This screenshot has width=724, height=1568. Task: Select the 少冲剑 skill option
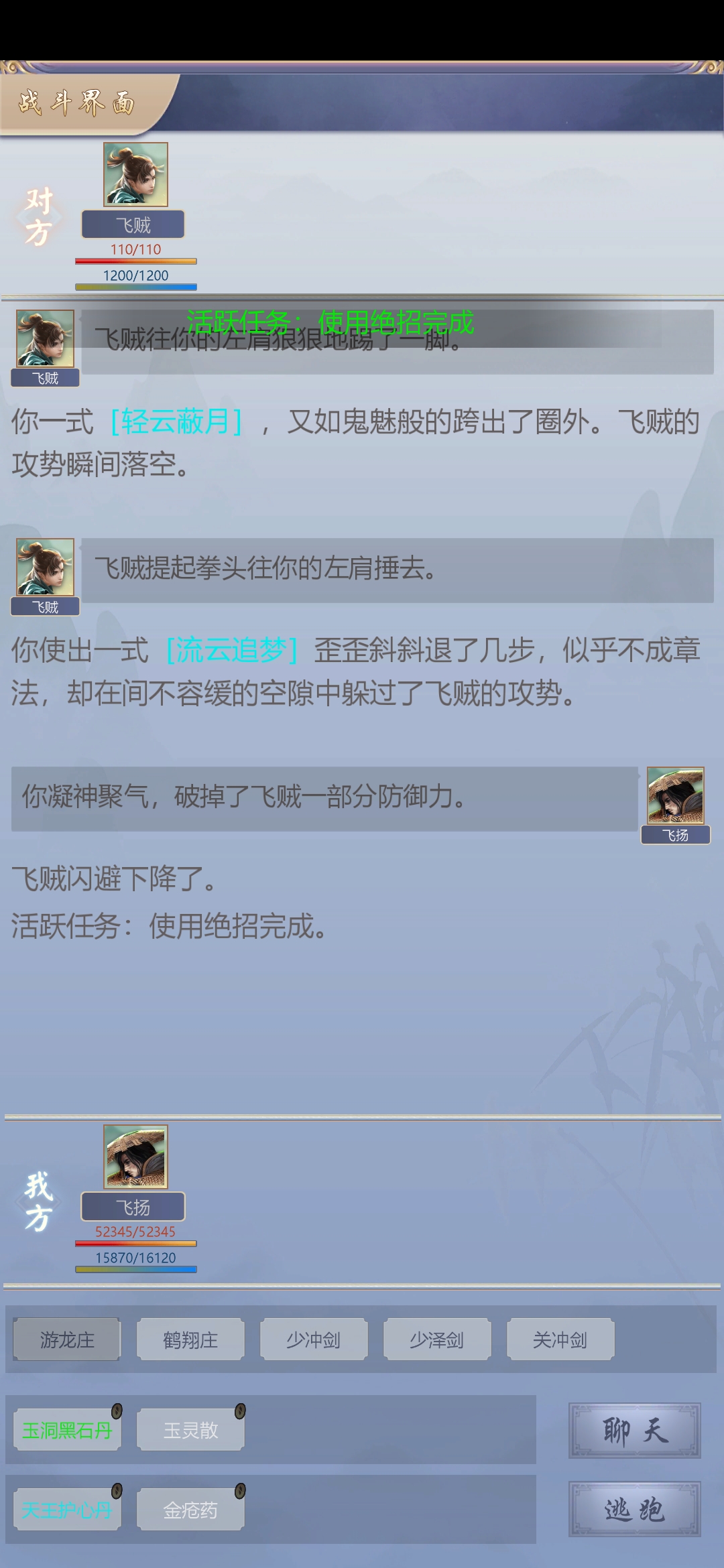coord(314,1339)
